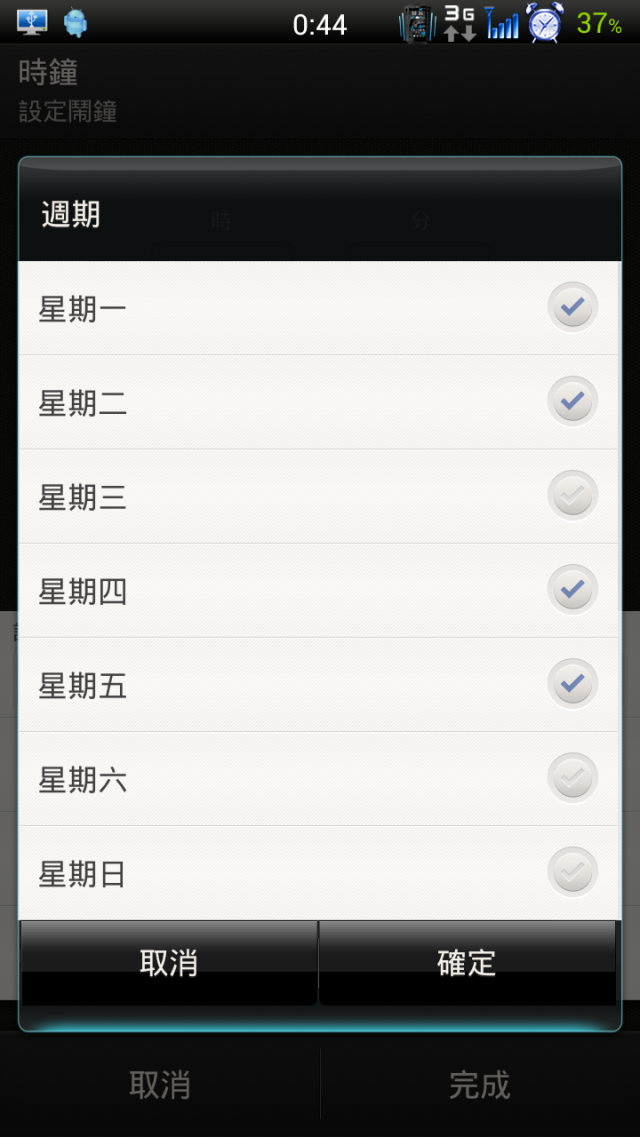Screen dimensions: 640x1138
Task: Toggle off 星期四
Action: click(x=572, y=589)
